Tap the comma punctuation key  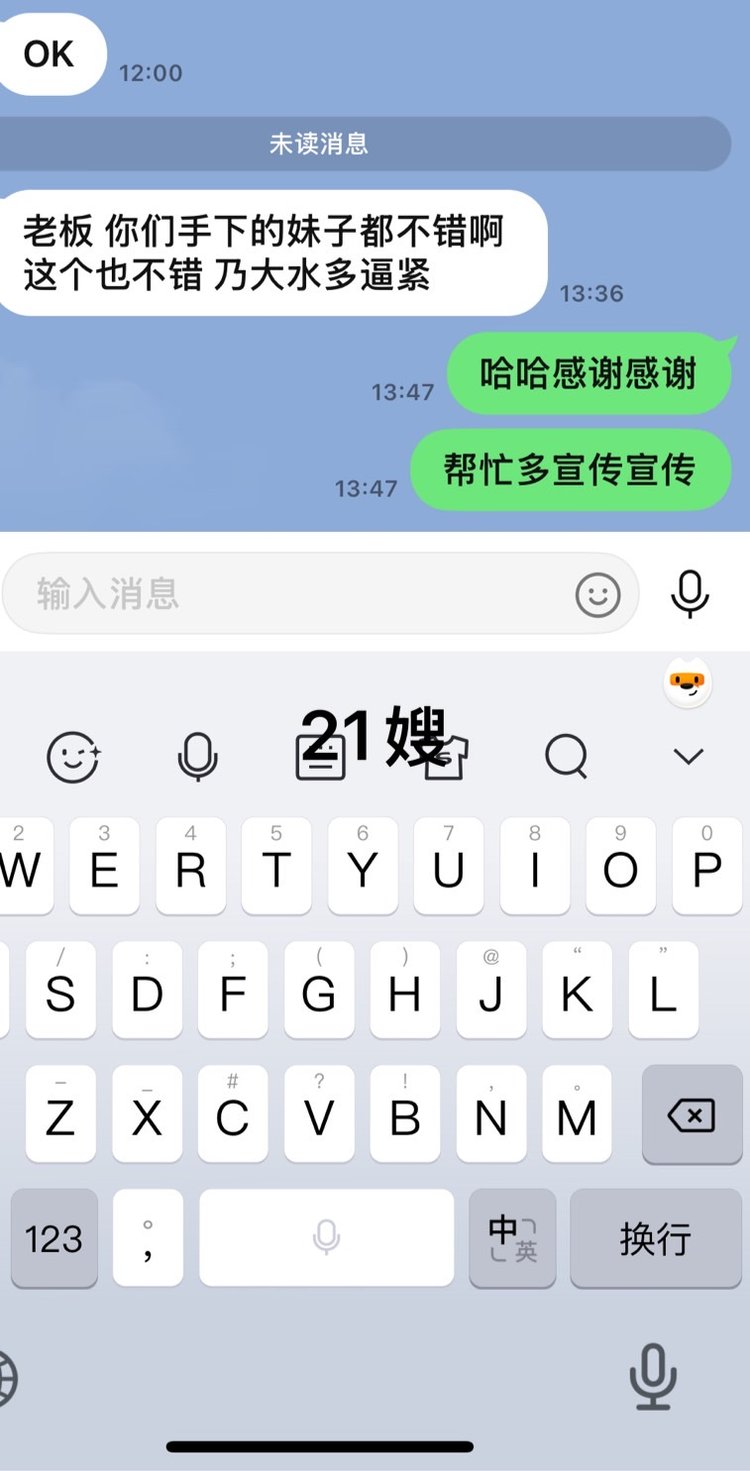coord(148,1238)
